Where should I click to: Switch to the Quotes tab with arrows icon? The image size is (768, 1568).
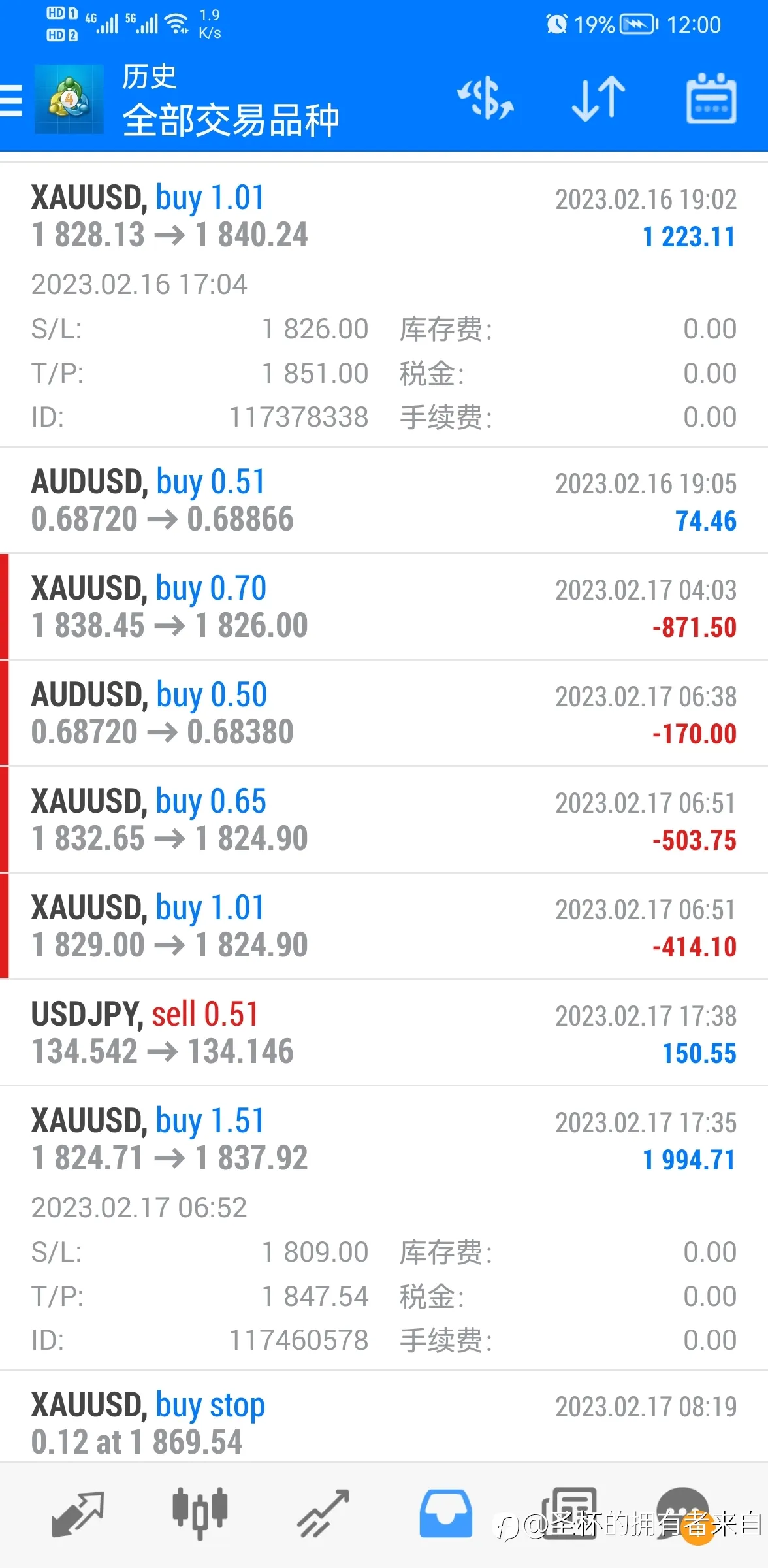click(78, 1514)
